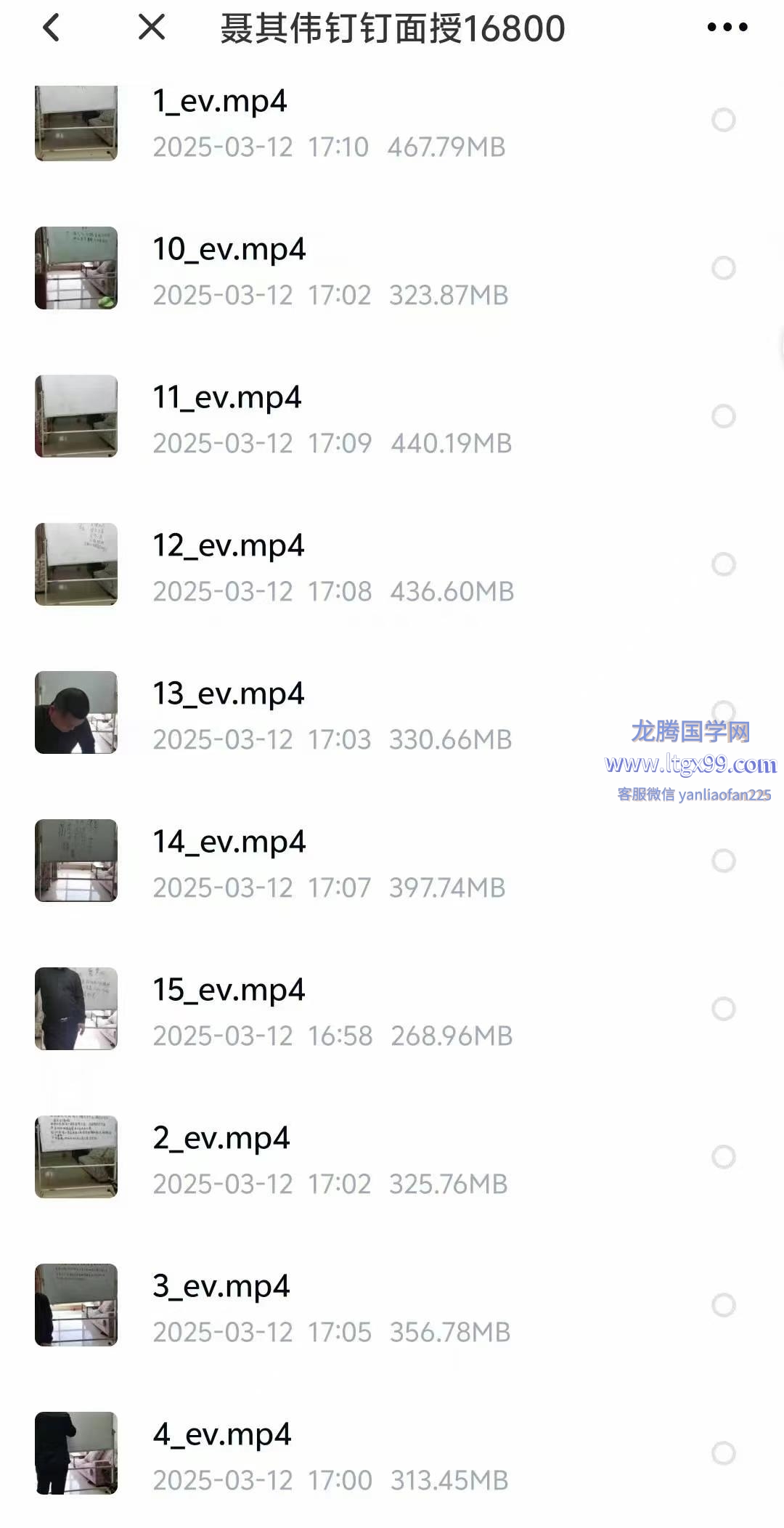Select the circle next to 1_ev.mp4
The height and width of the screenshot is (1528, 784).
(724, 120)
